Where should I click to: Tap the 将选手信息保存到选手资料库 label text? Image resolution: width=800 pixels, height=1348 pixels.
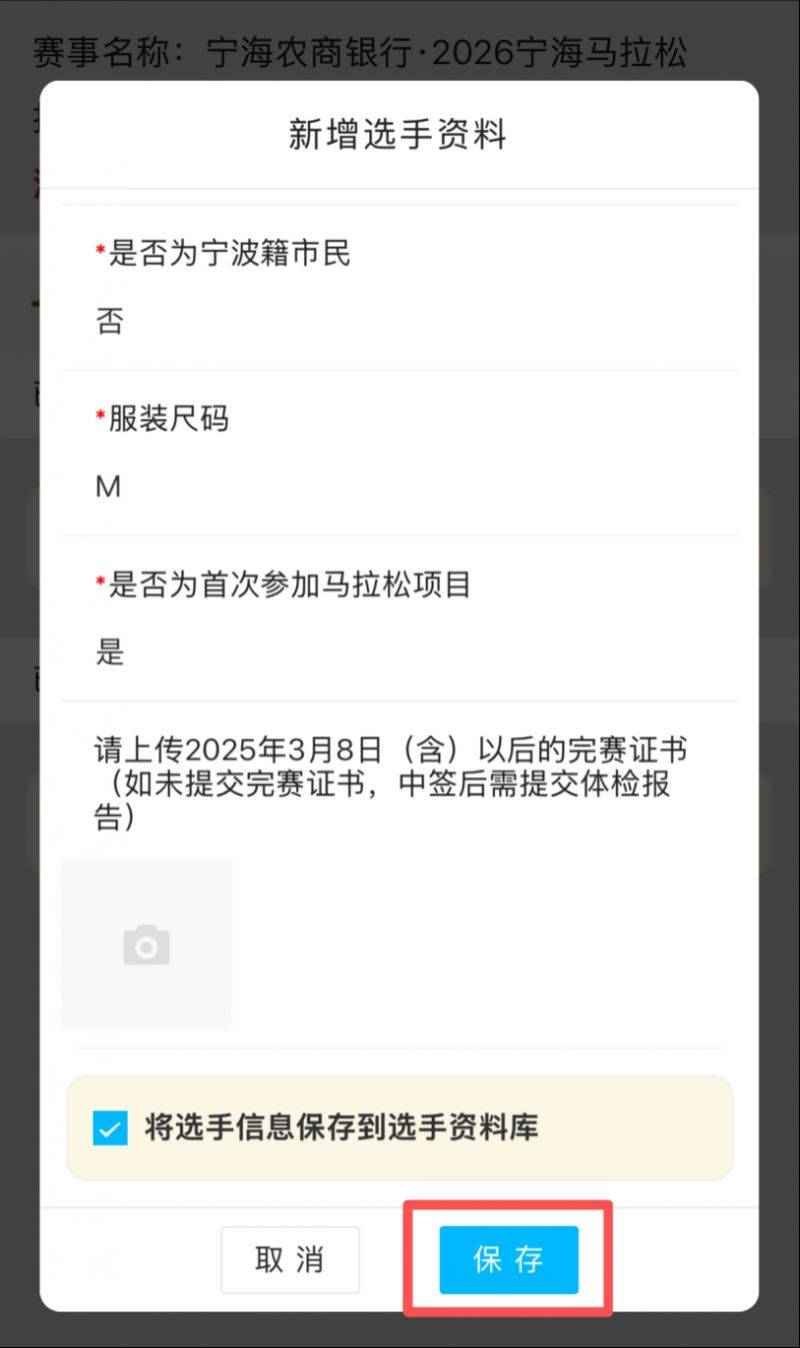coord(340,1128)
